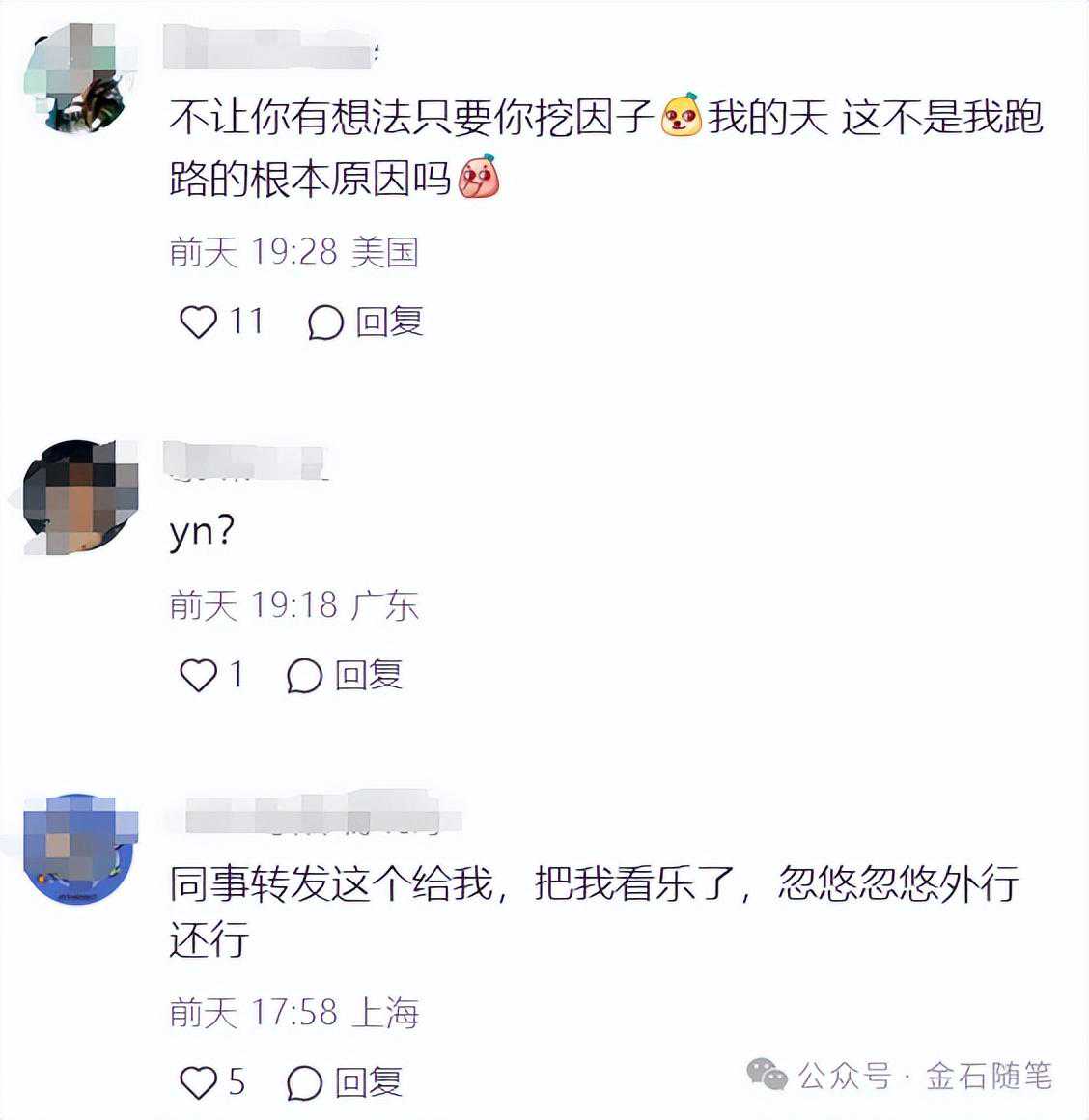The height and width of the screenshot is (1120, 1089).
Task: Reply to the 19:28 comment from 美国
Action: coord(366,322)
